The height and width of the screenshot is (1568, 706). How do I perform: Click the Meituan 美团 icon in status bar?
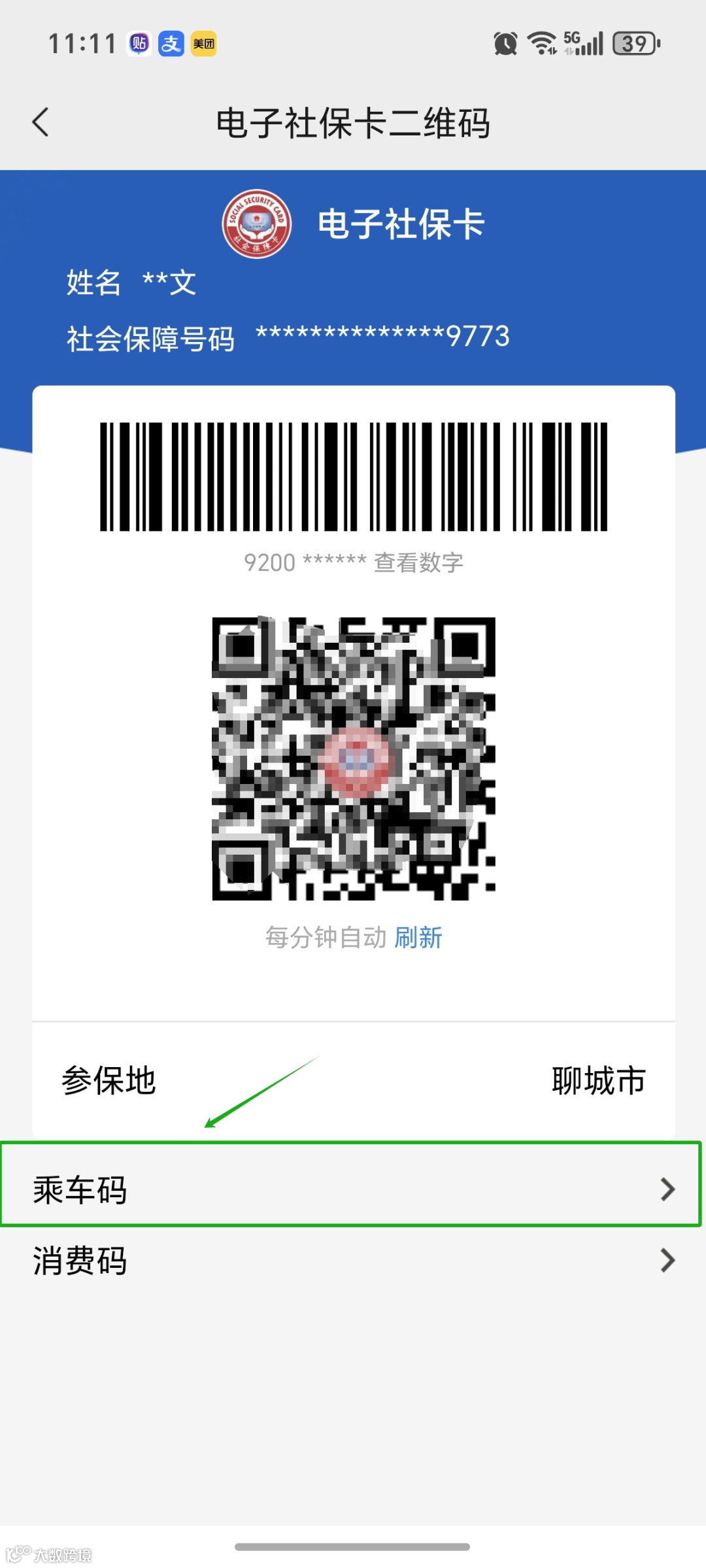pyautogui.click(x=203, y=43)
